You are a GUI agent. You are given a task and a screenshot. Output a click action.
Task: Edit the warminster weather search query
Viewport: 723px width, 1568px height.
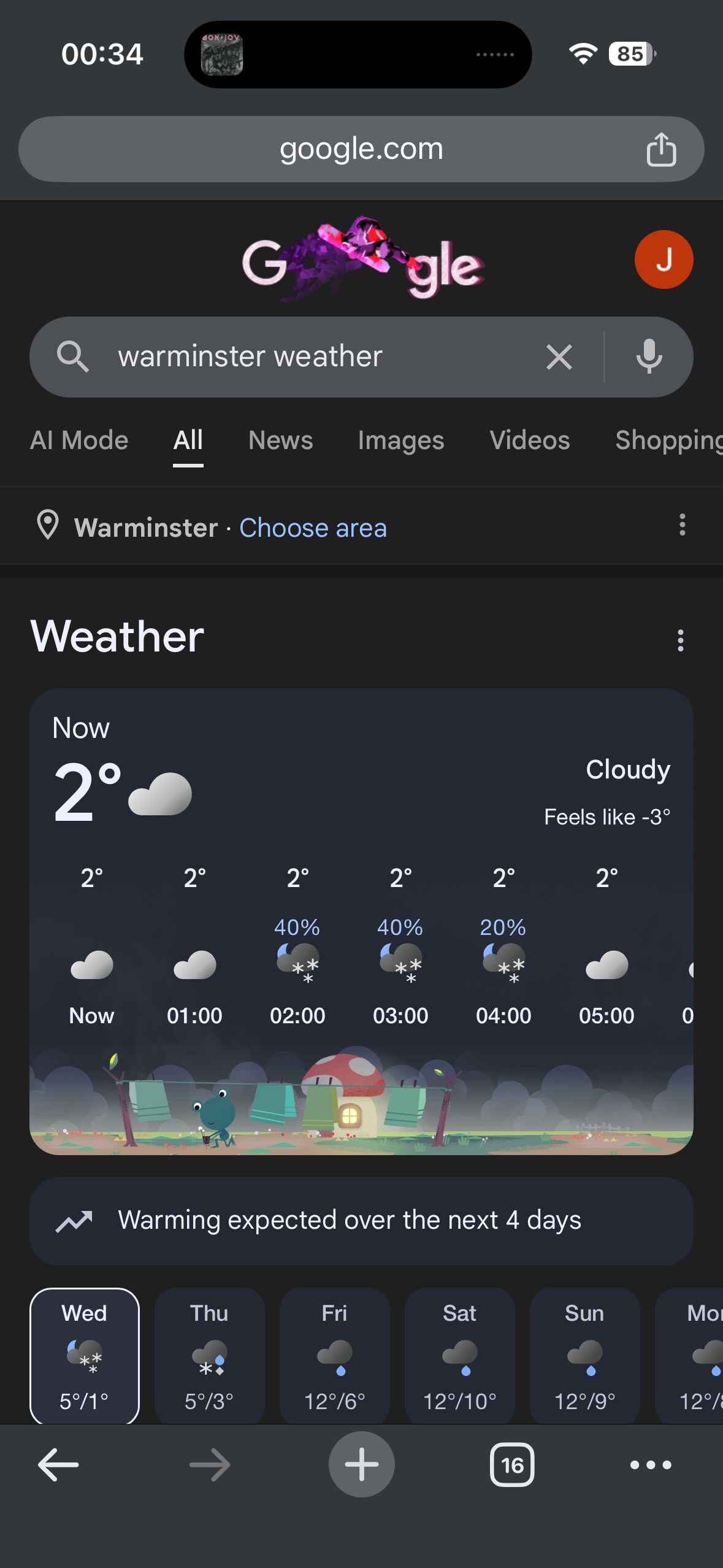coord(307,357)
